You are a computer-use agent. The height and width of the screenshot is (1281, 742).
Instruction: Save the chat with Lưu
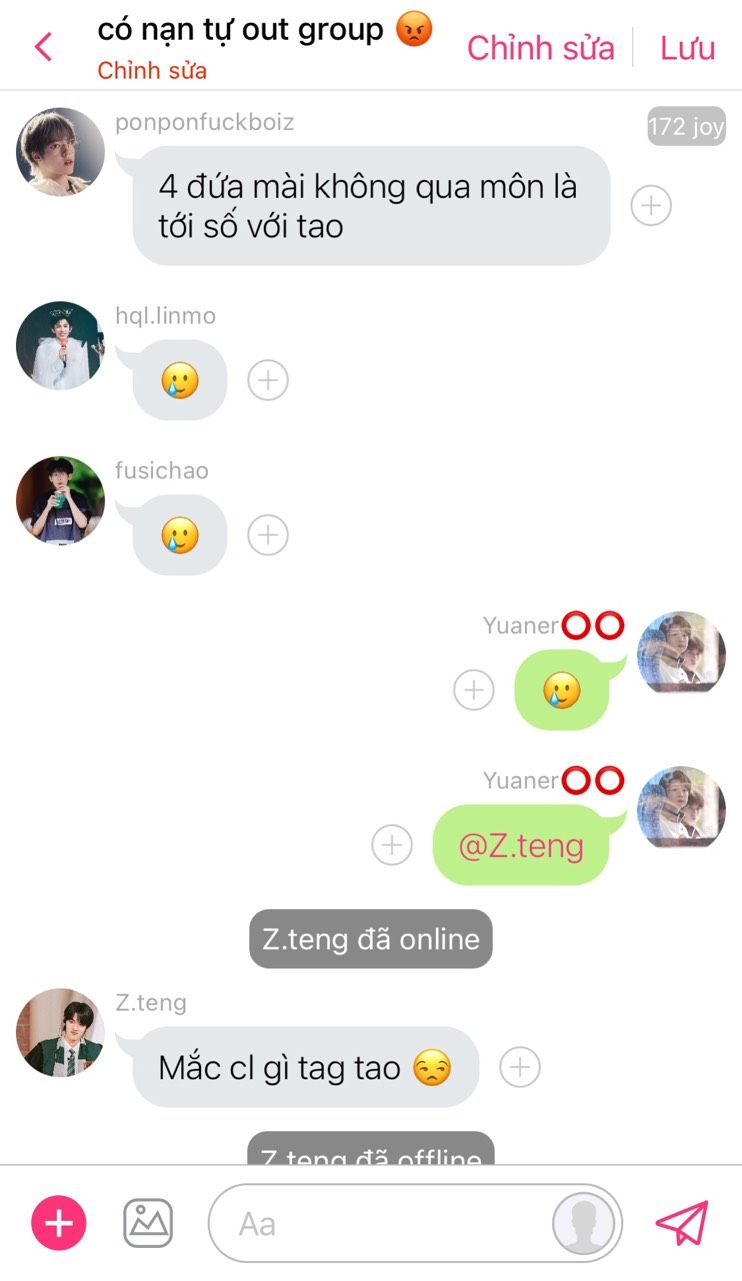pos(687,47)
